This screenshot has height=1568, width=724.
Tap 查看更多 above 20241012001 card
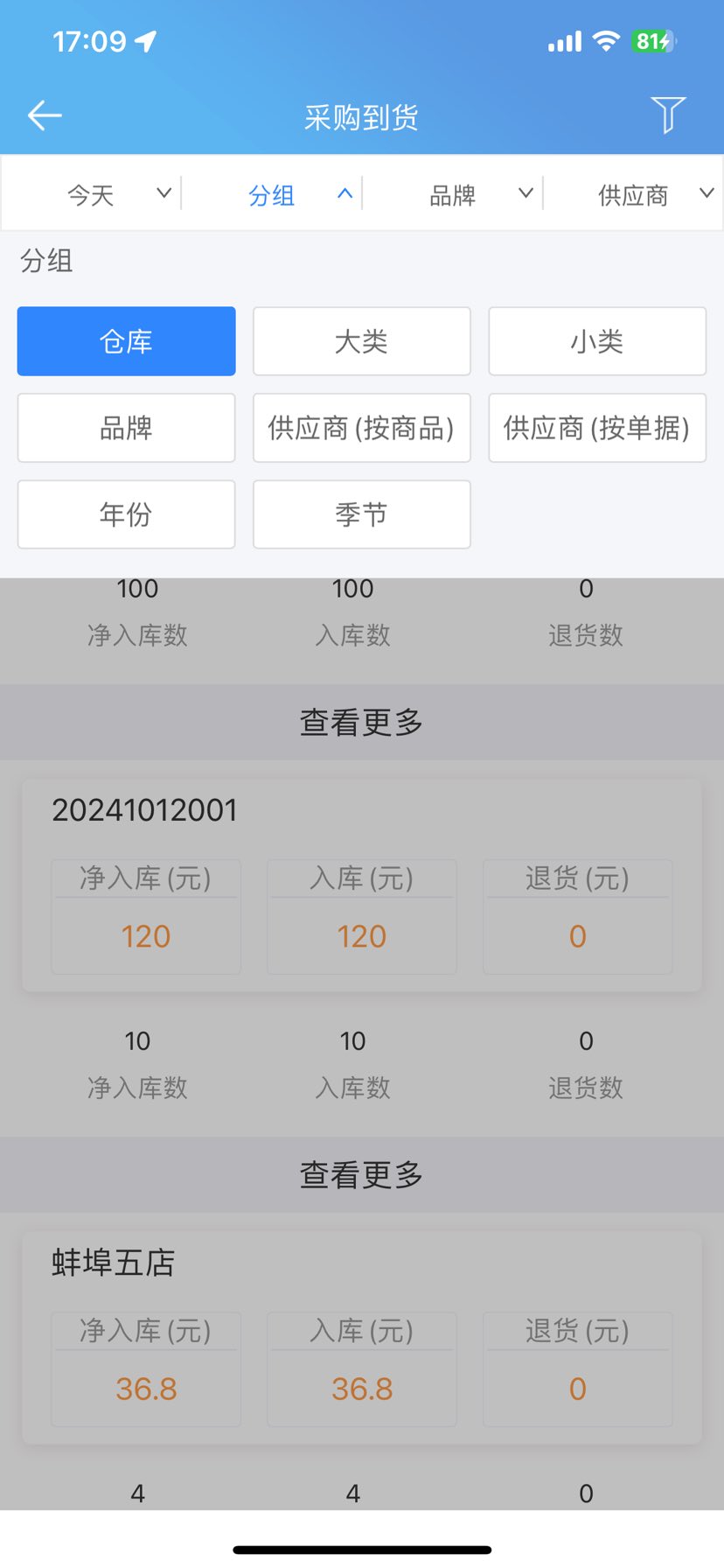click(x=361, y=723)
